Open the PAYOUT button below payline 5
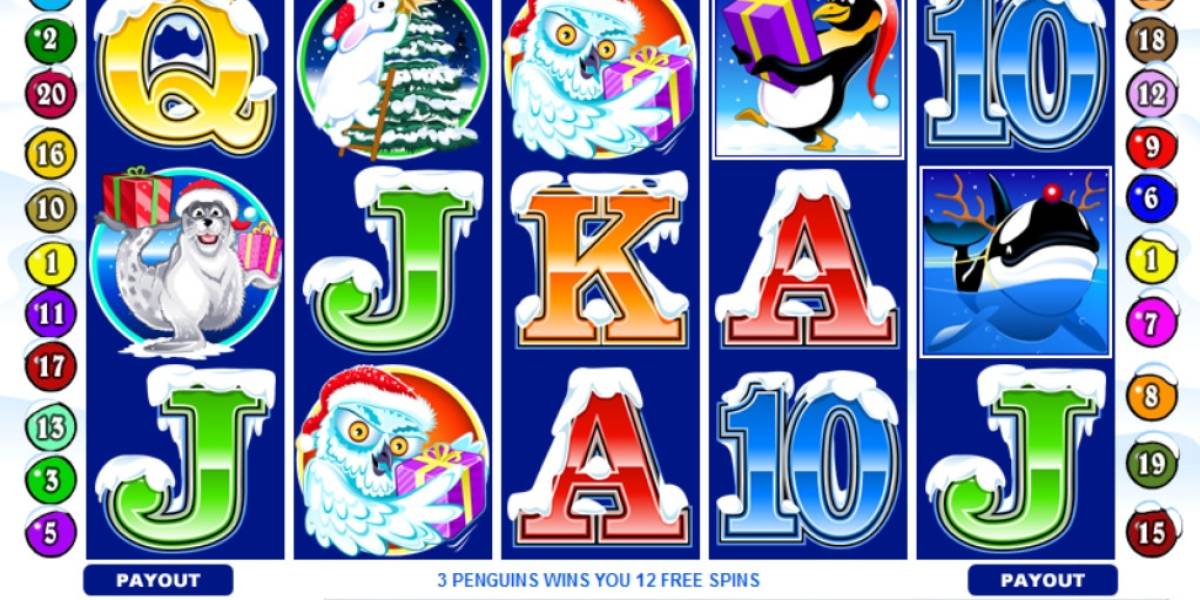The height and width of the screenshot is (600, 1200). pos(158,580)
